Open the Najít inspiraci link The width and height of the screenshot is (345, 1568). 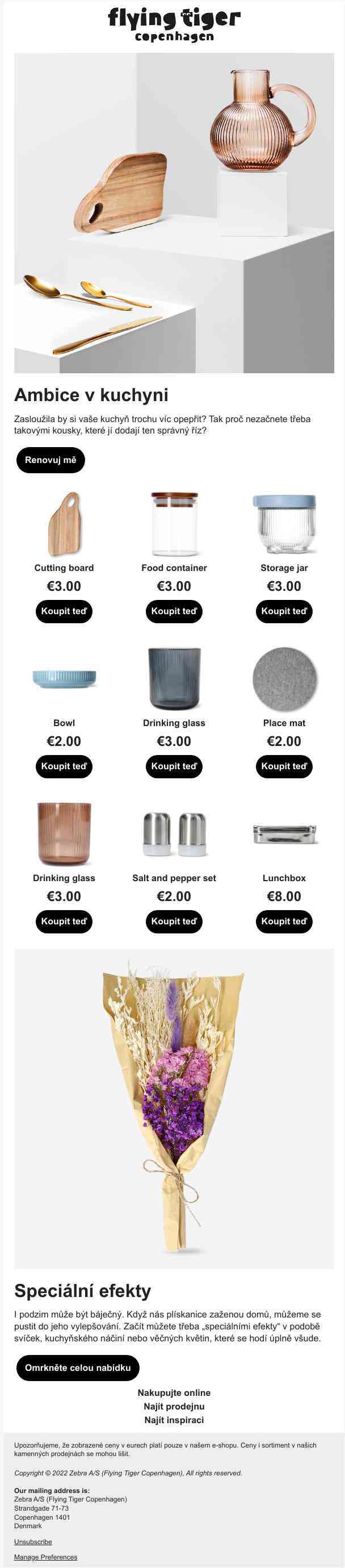click(174, 1420)
